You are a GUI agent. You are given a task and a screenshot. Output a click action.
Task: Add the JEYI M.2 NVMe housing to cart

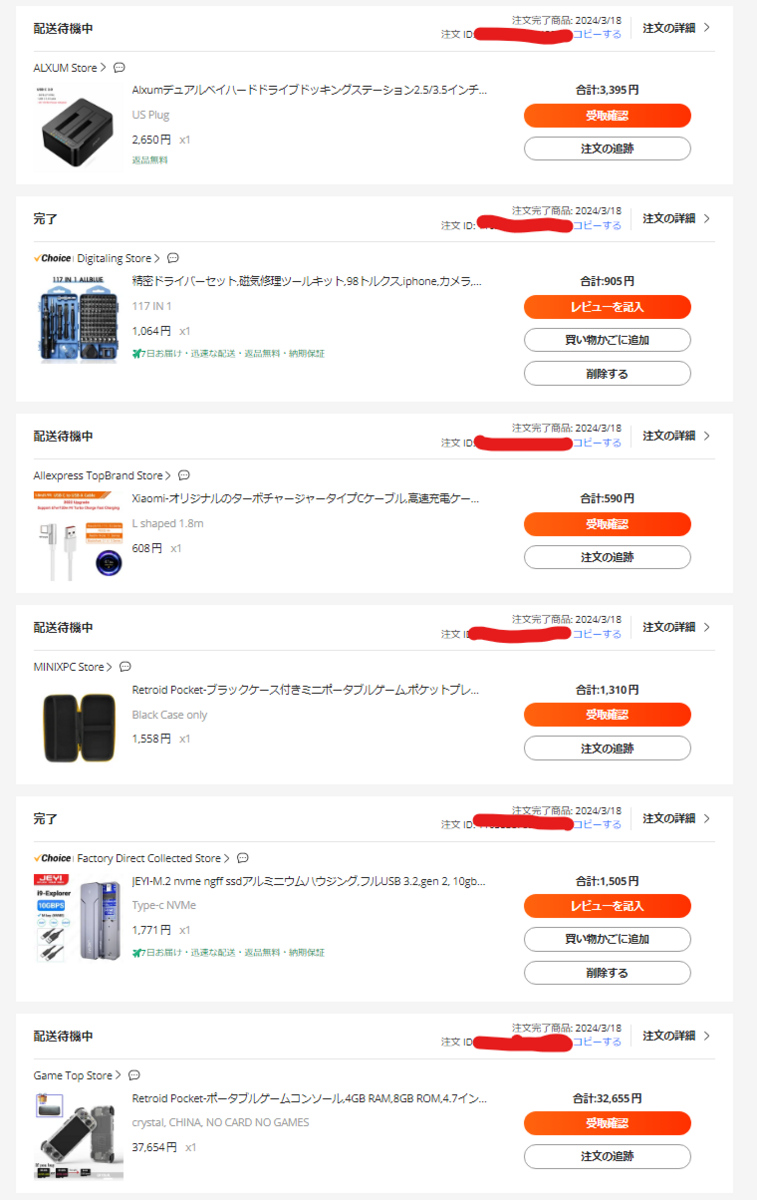(x=607, y=939)
